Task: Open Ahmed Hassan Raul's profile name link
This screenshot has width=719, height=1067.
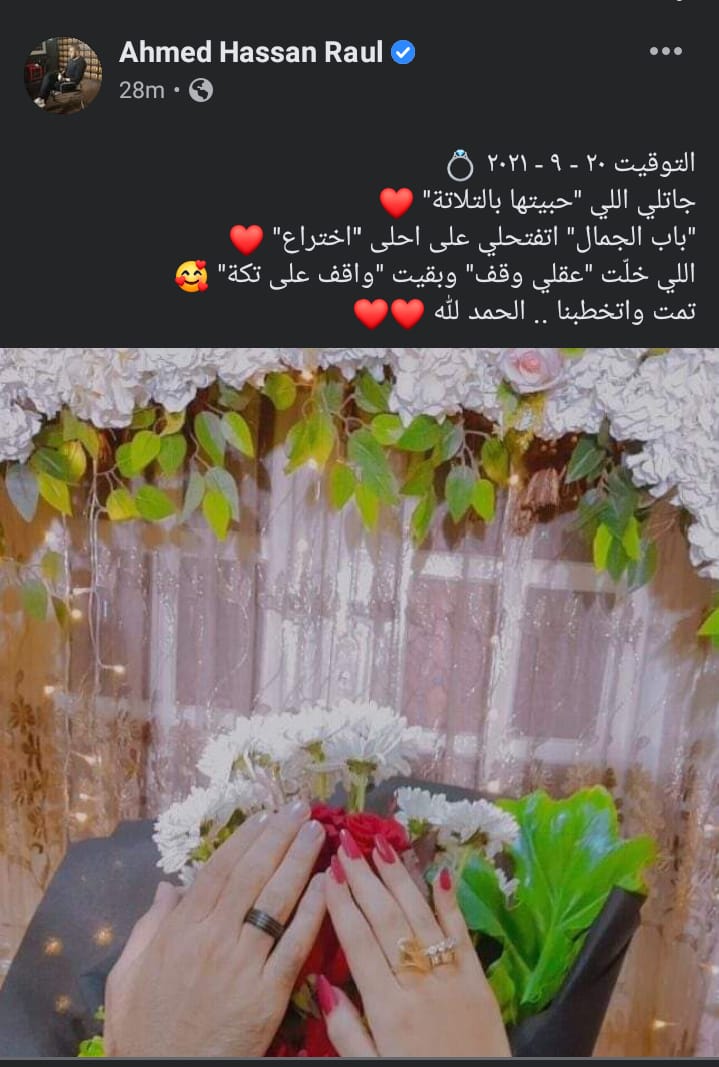Action: tap(250, 53)
